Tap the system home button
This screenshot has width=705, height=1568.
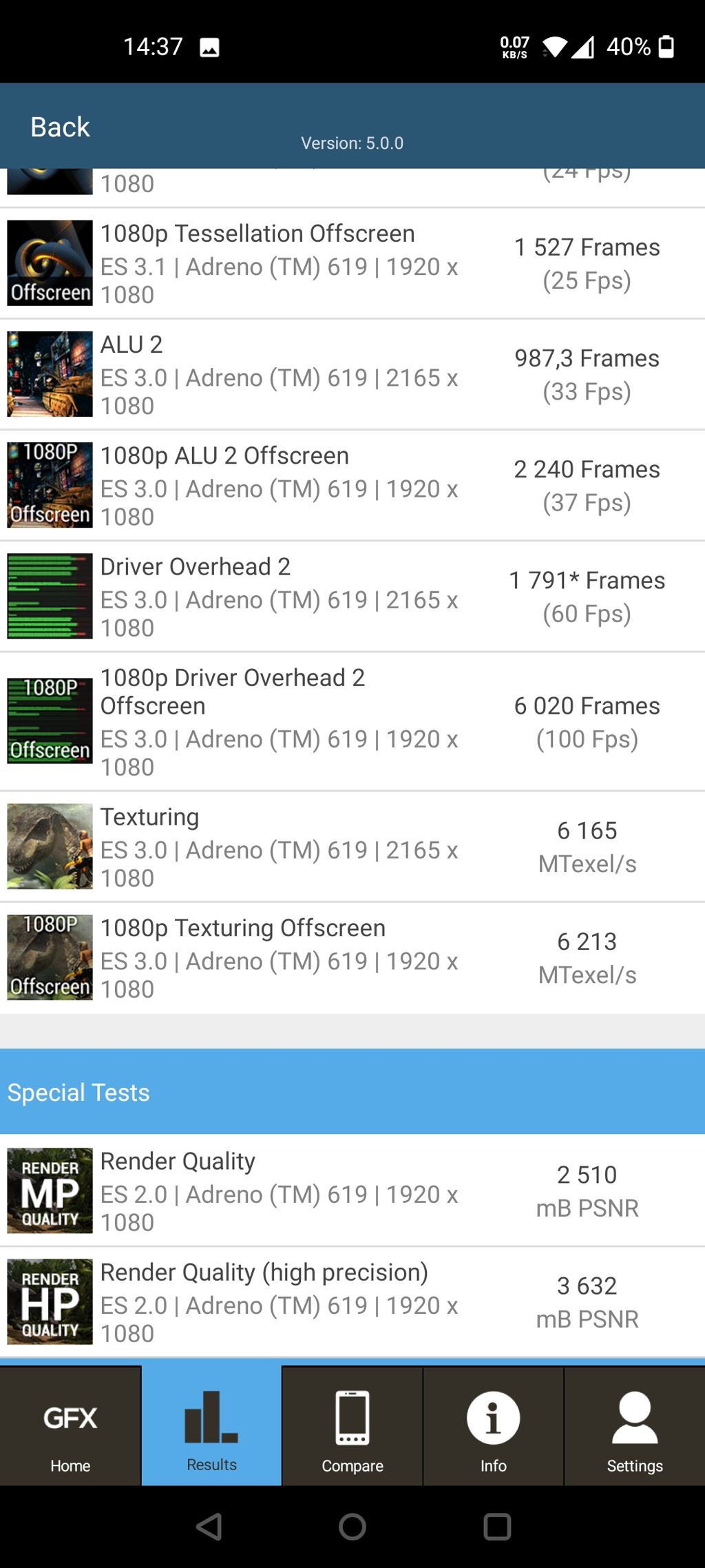pyautogui.click(x=352, y=1527)
